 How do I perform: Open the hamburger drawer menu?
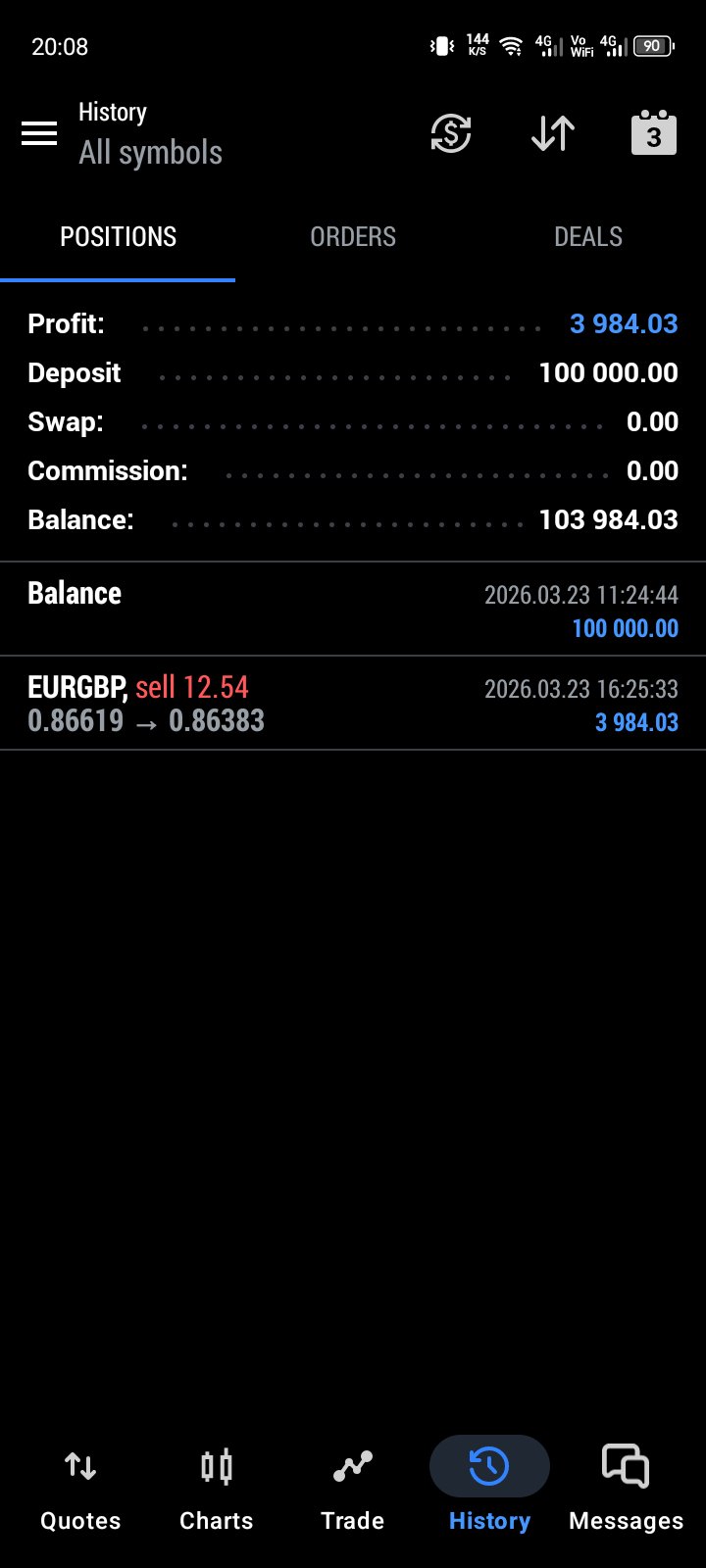click(39, 133)
